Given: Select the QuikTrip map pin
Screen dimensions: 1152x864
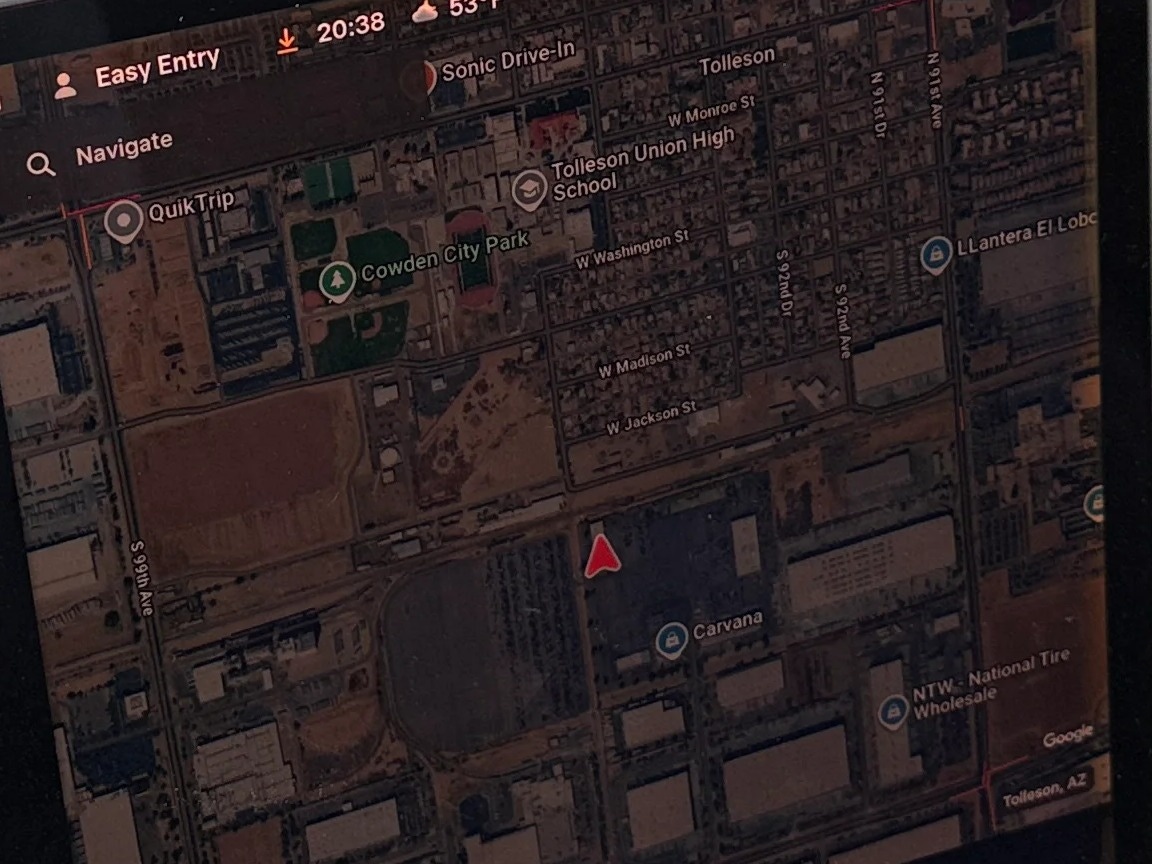Looking at the screenshot, I should [x=124, y=220].
